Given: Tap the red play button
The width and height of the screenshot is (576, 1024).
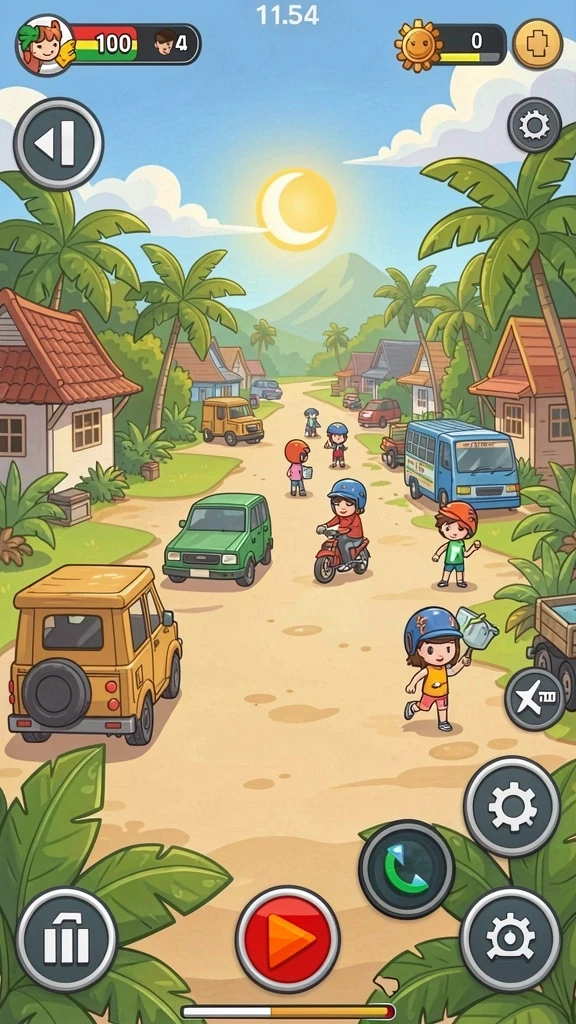Looking at the screenshot, I should tap(287, 939).
